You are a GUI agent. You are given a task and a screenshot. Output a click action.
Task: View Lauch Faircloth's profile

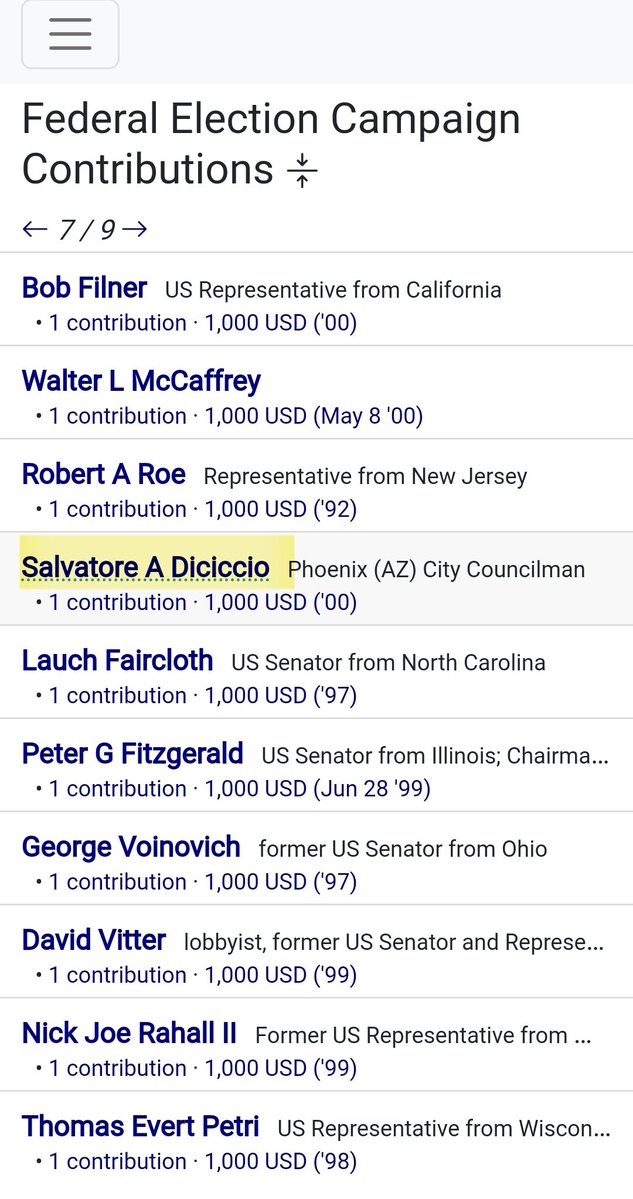(117, 661)
